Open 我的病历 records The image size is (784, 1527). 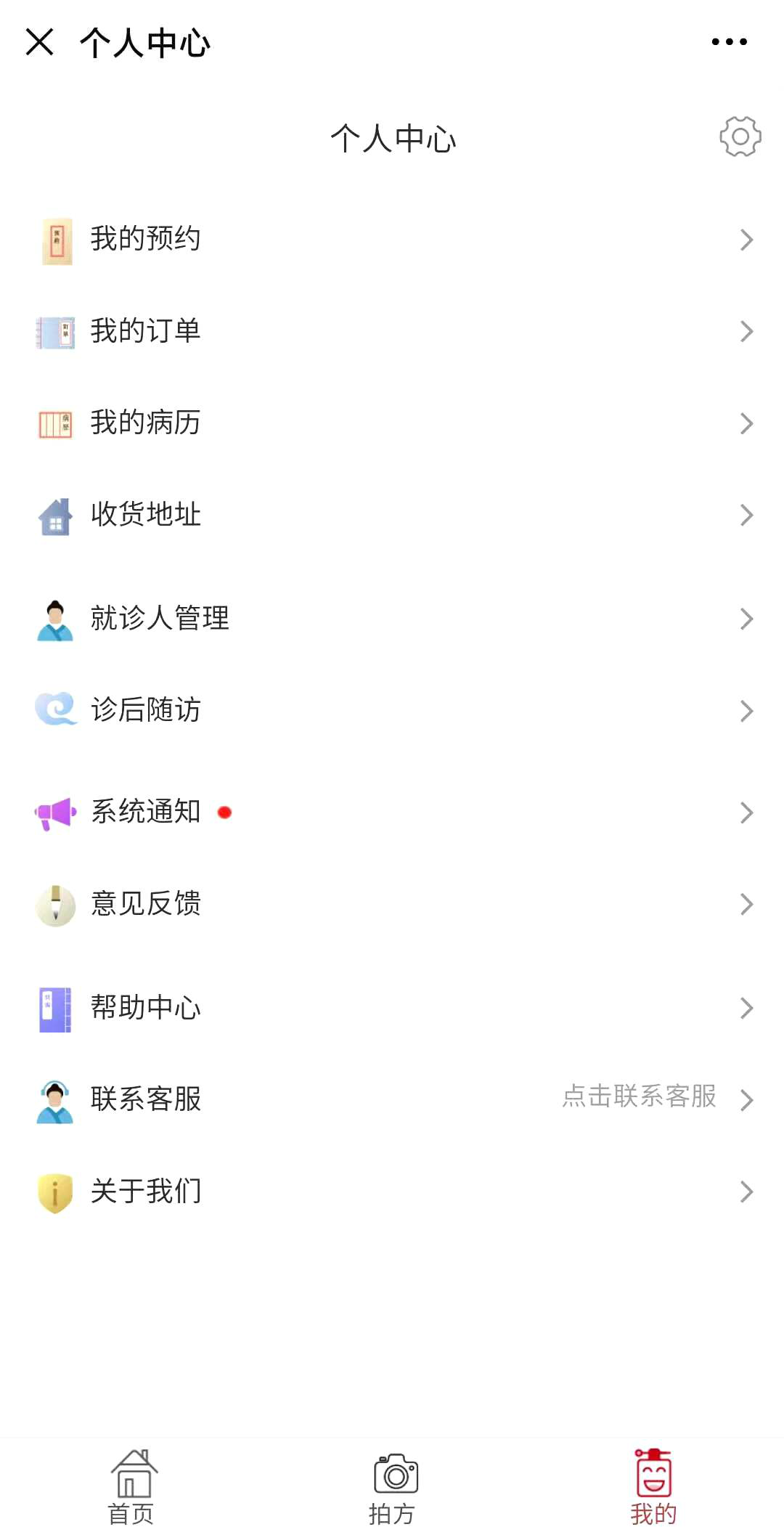392,423
